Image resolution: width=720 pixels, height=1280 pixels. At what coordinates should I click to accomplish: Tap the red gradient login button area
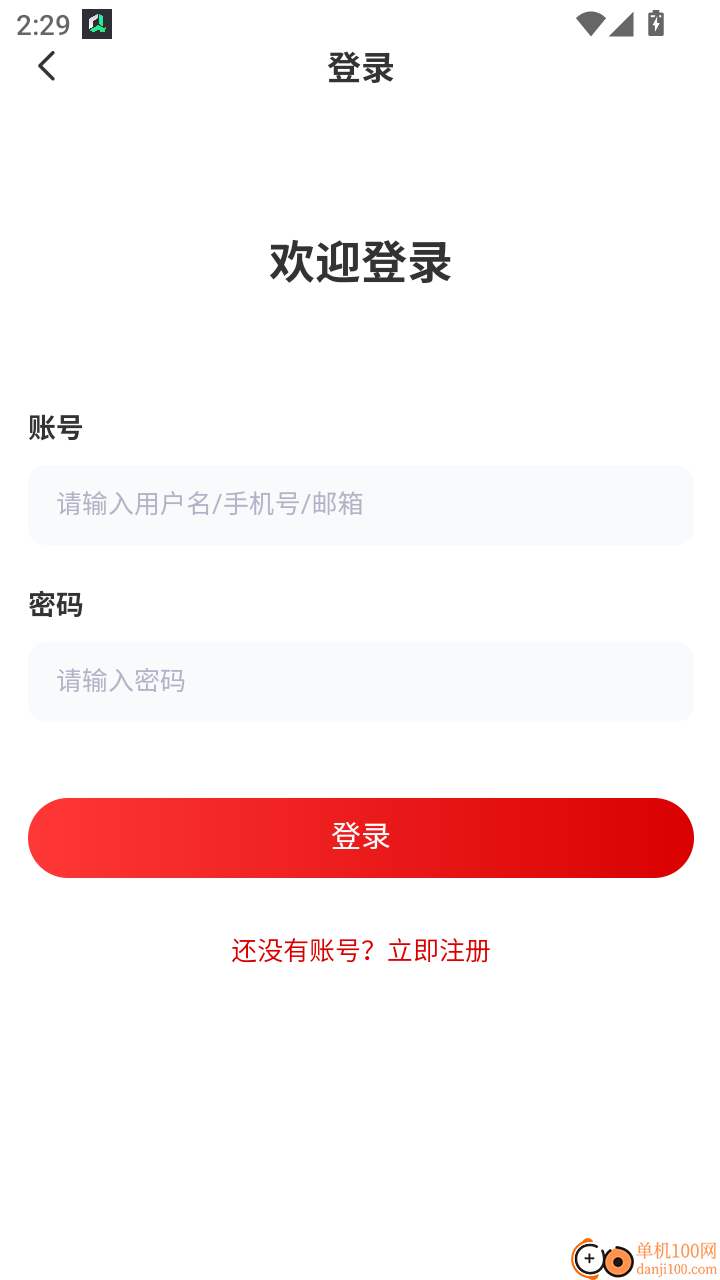360,837
